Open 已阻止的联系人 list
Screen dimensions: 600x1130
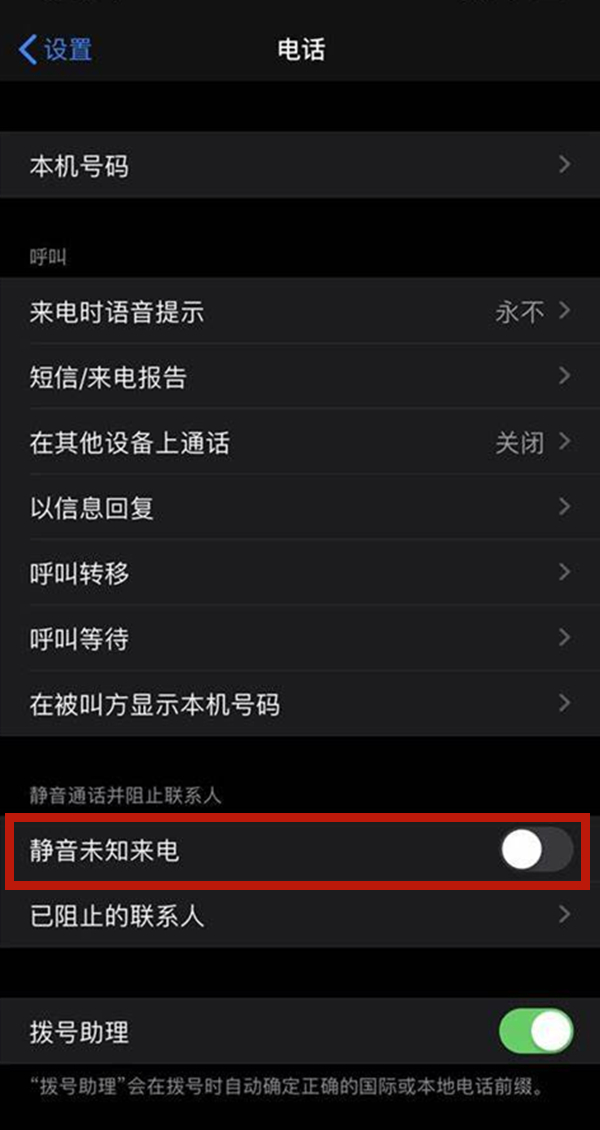(300, 915)
